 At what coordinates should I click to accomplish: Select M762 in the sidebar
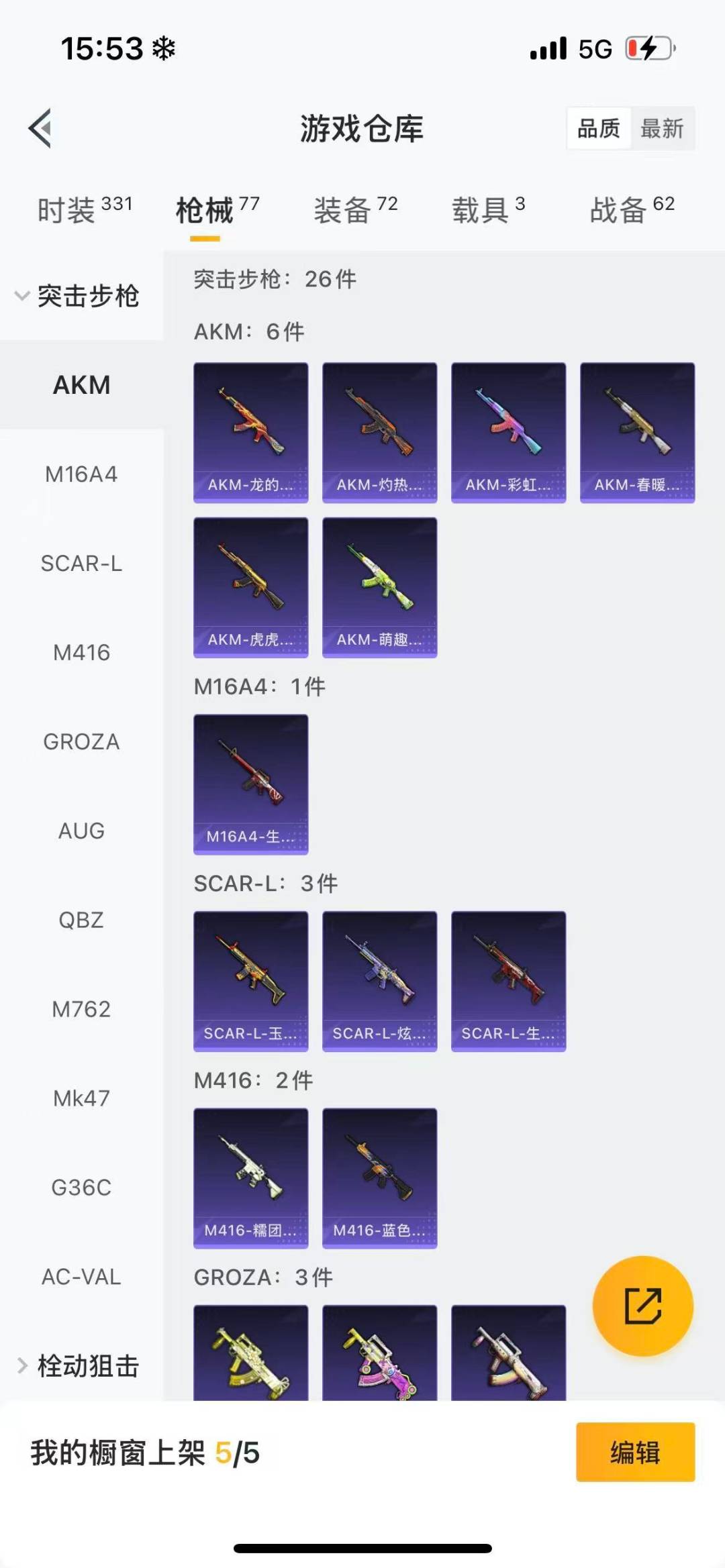81,1009
